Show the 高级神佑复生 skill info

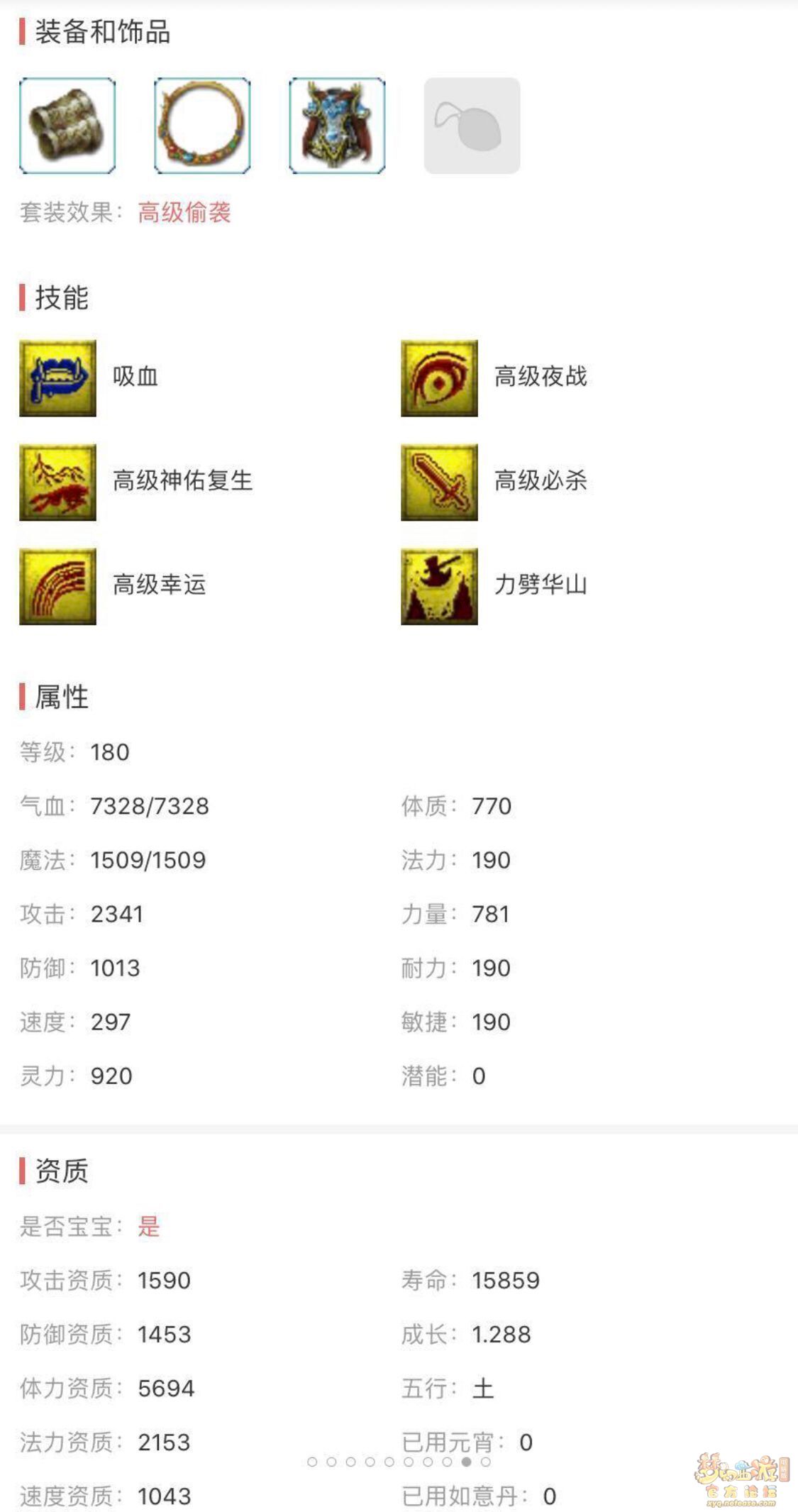[x=57, y=482]
